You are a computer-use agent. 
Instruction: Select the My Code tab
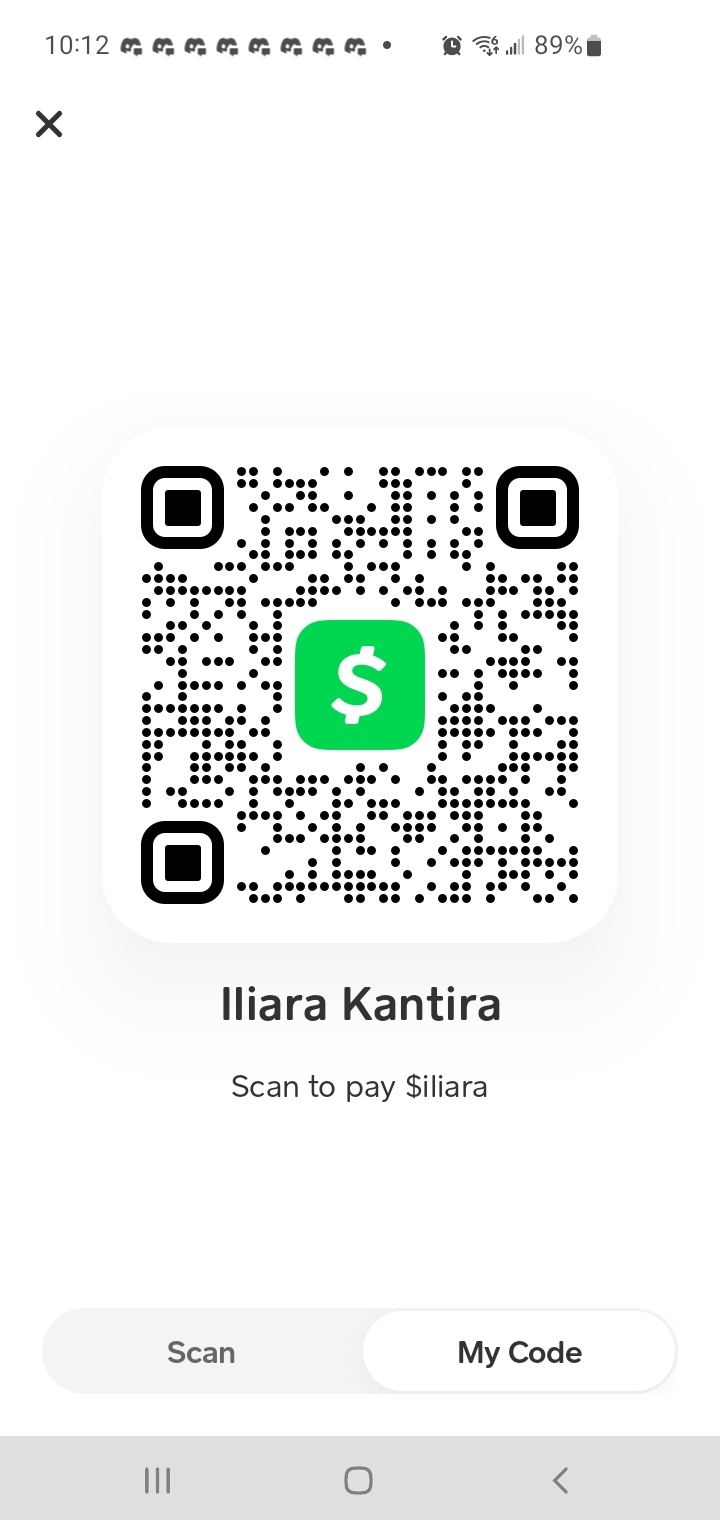(x=519, y=1352)
